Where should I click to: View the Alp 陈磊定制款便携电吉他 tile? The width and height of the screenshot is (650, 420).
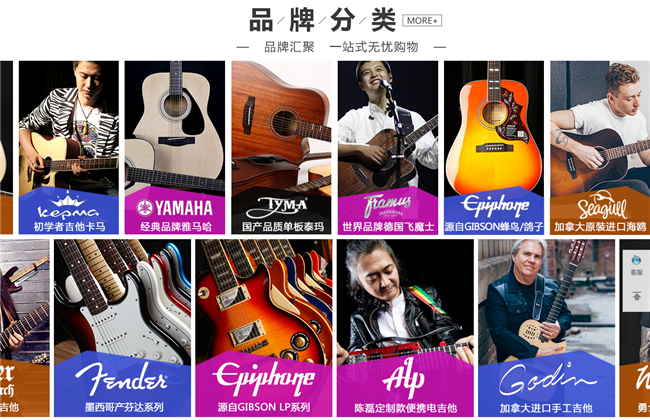[404, 328]
